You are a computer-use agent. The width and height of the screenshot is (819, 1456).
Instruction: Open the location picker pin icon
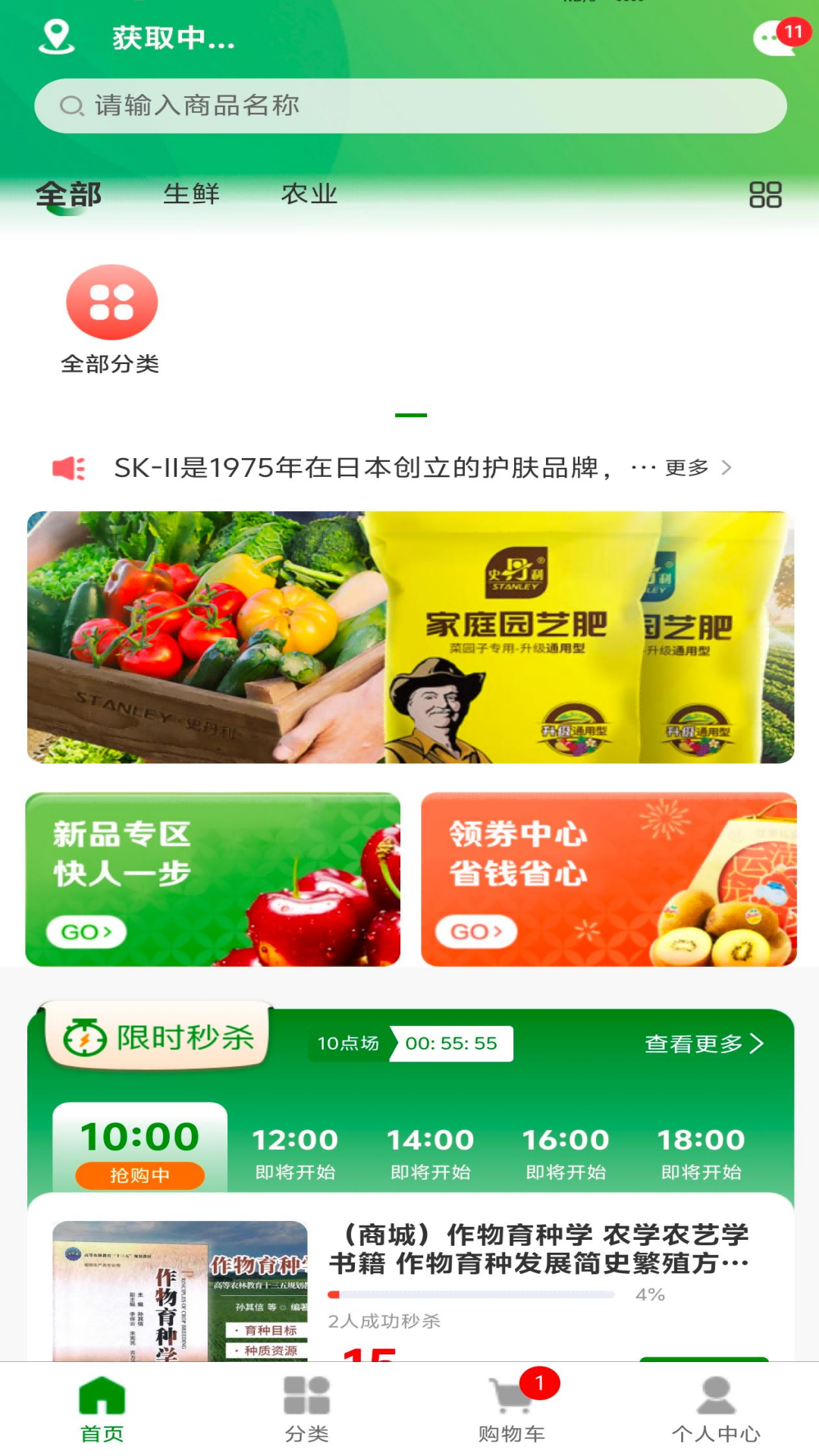click(56, 38)
